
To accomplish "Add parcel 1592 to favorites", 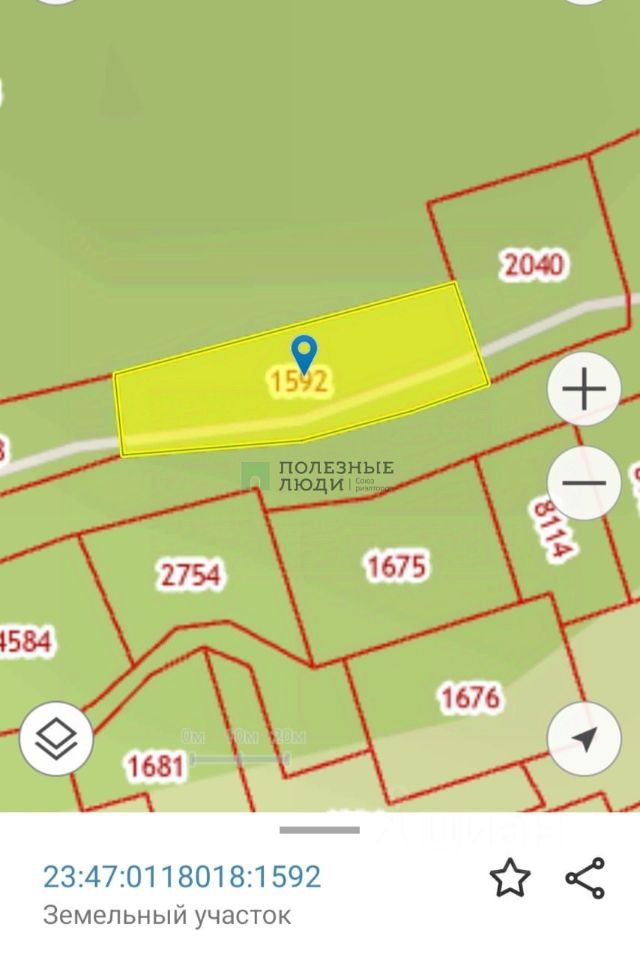I will pyautogui.click(x=509, y=878).
